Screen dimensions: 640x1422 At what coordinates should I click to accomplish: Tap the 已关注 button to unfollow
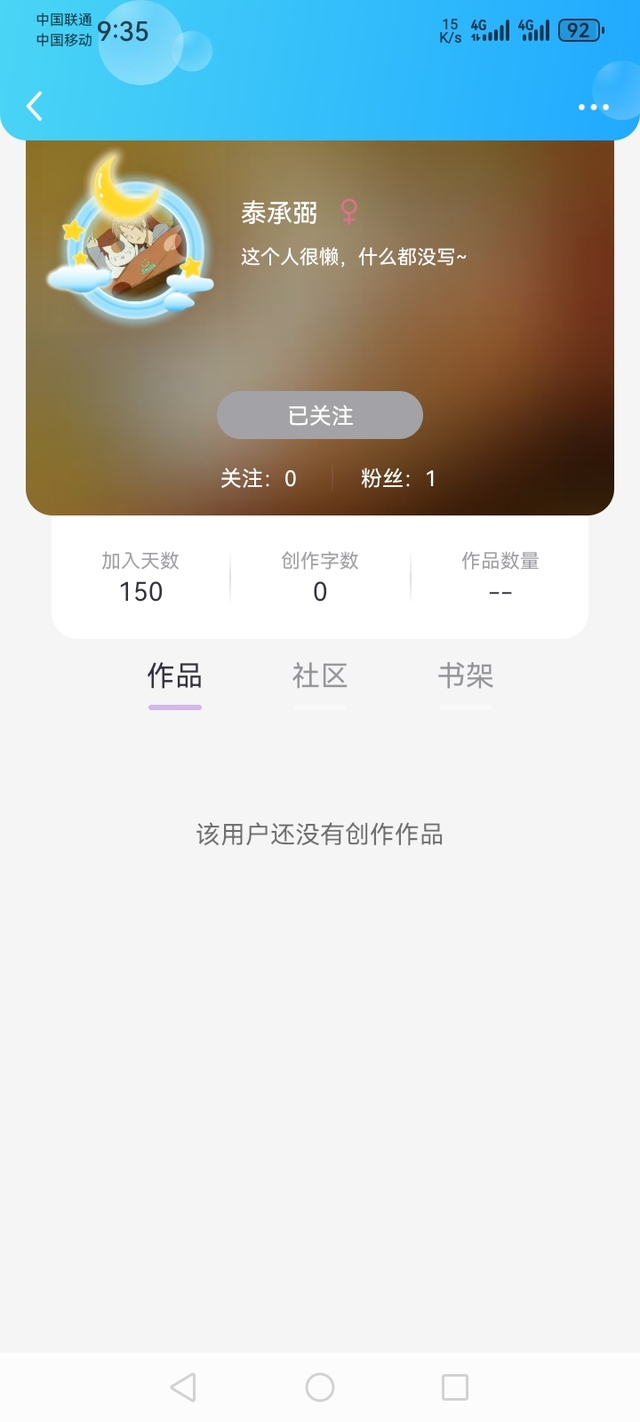coord(320,415)
